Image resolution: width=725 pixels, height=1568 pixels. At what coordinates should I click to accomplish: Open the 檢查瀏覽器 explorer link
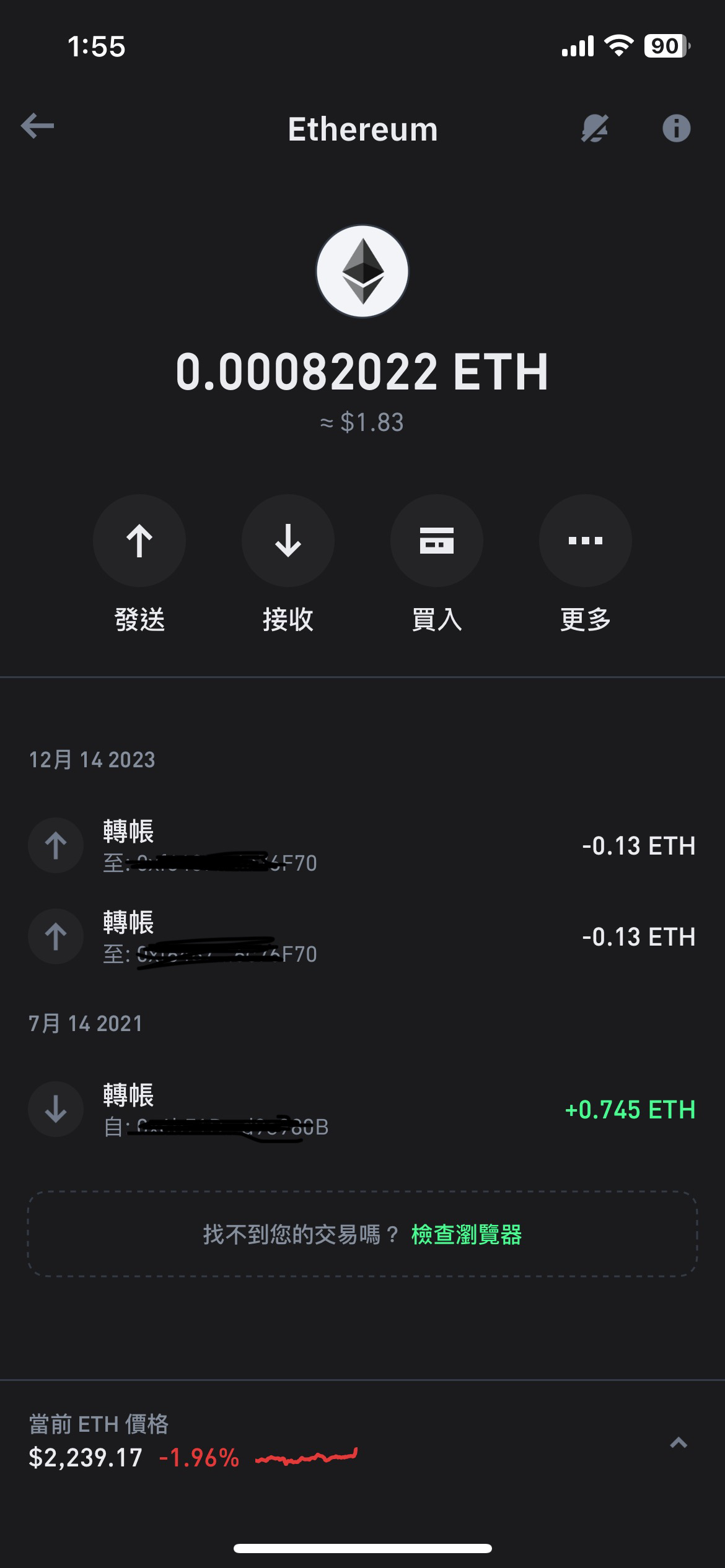tap(467, 1235)
